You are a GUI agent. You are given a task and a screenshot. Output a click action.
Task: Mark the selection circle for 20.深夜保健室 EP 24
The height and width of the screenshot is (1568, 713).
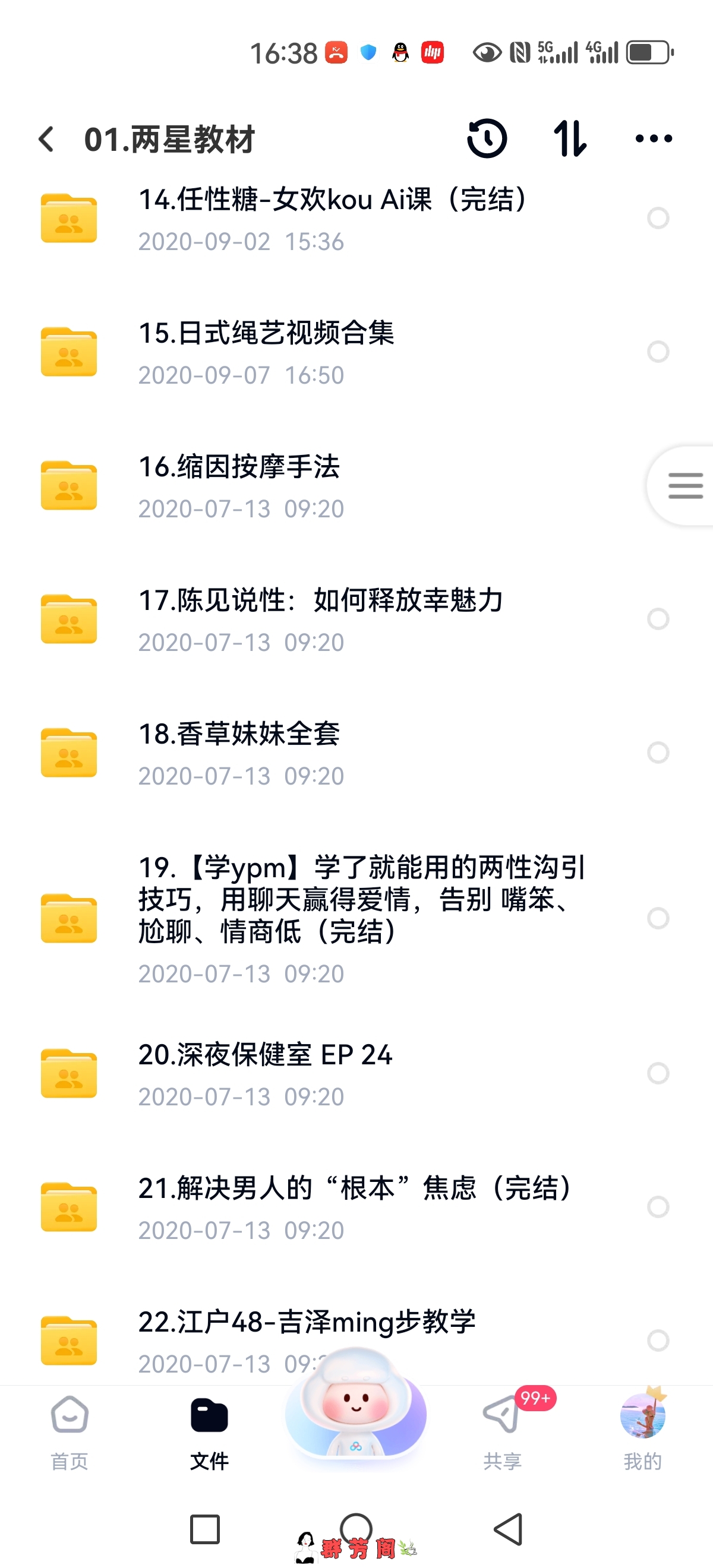[x=659, y=1073]
